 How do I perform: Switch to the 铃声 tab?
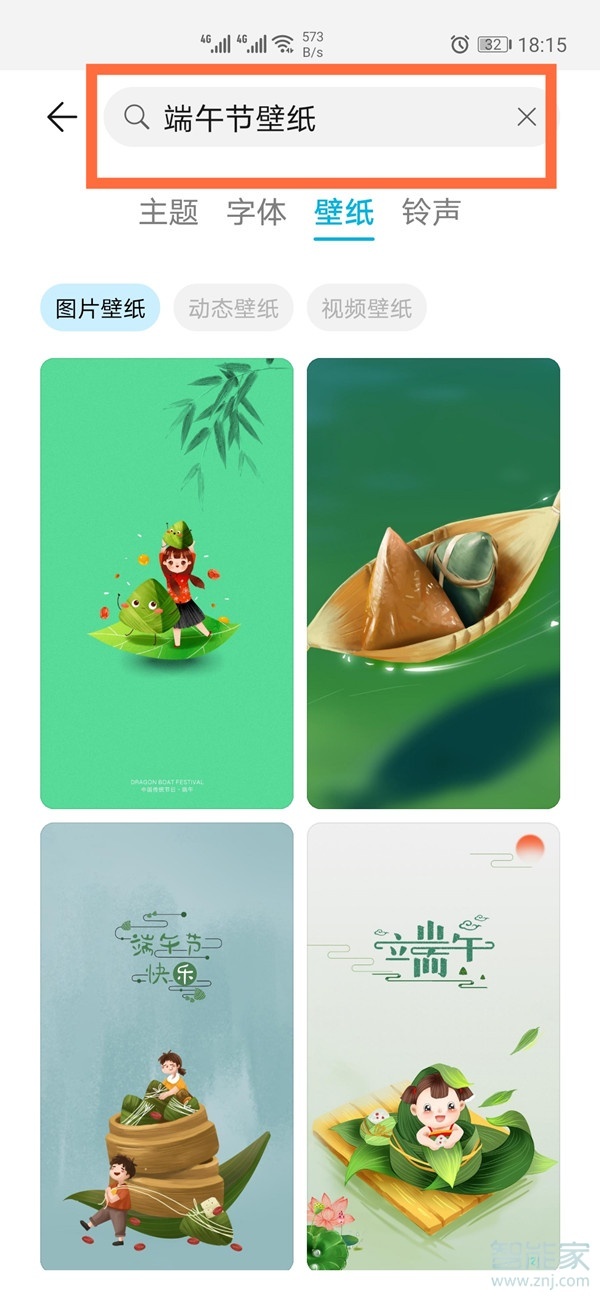431,212
